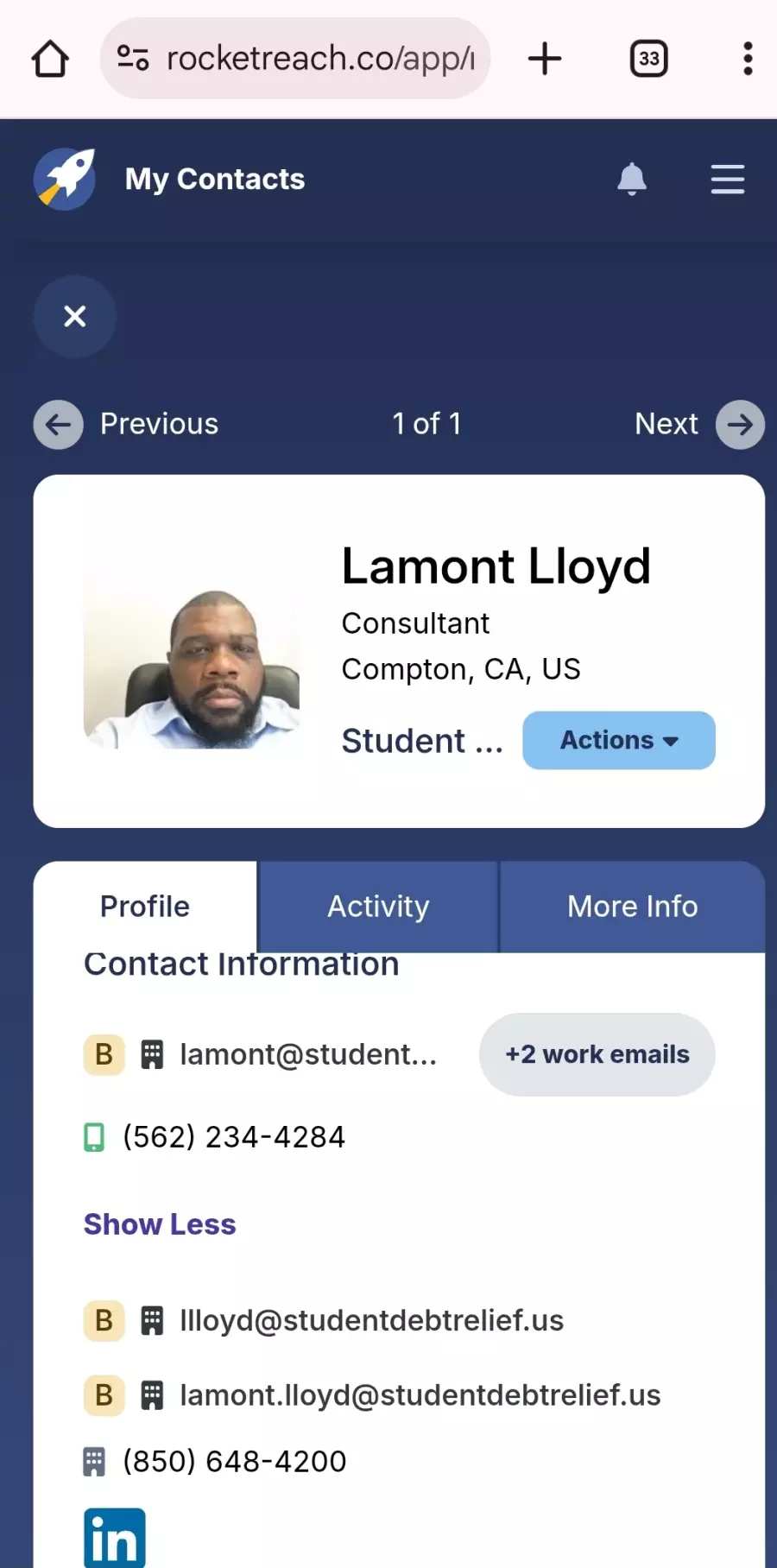
Task: Collapse contact info with Show Less
Action: [160, 1224]
